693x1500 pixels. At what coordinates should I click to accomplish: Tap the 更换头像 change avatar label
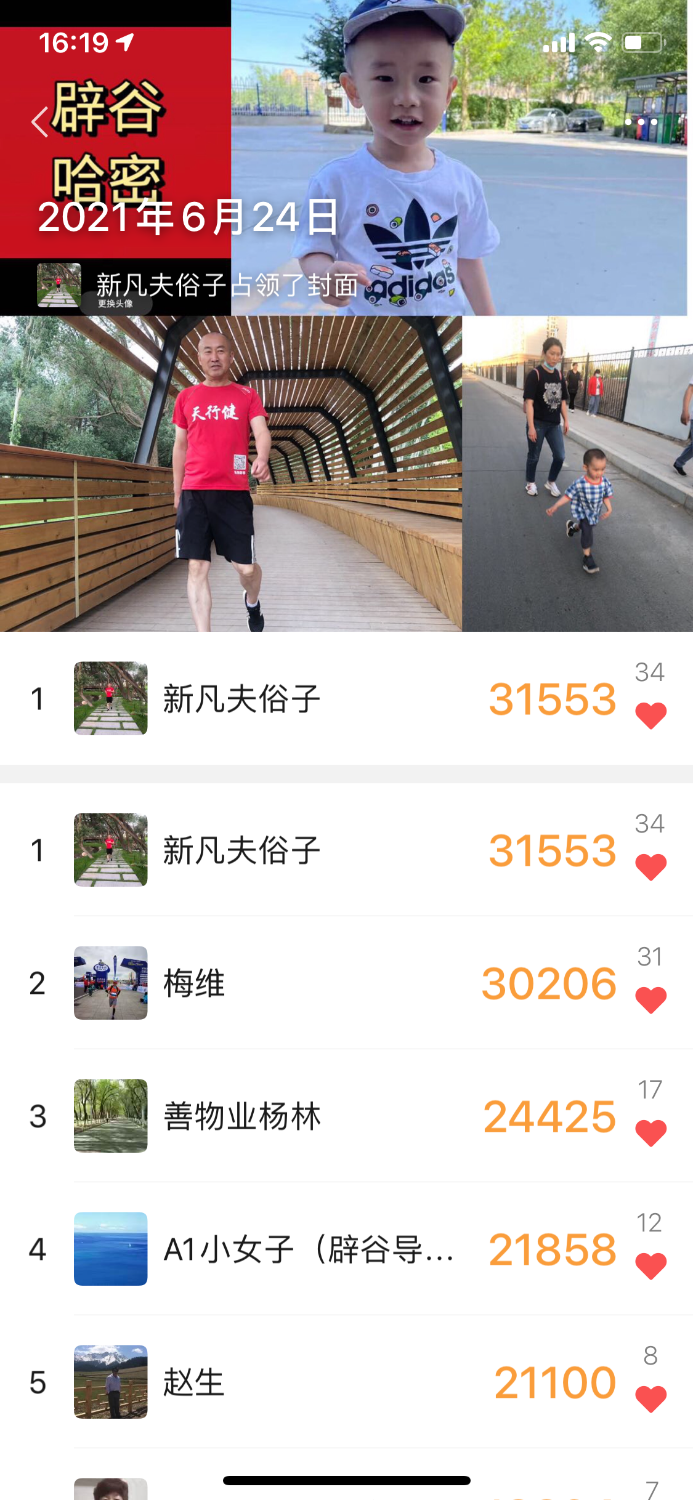click(x=115, y=303)
